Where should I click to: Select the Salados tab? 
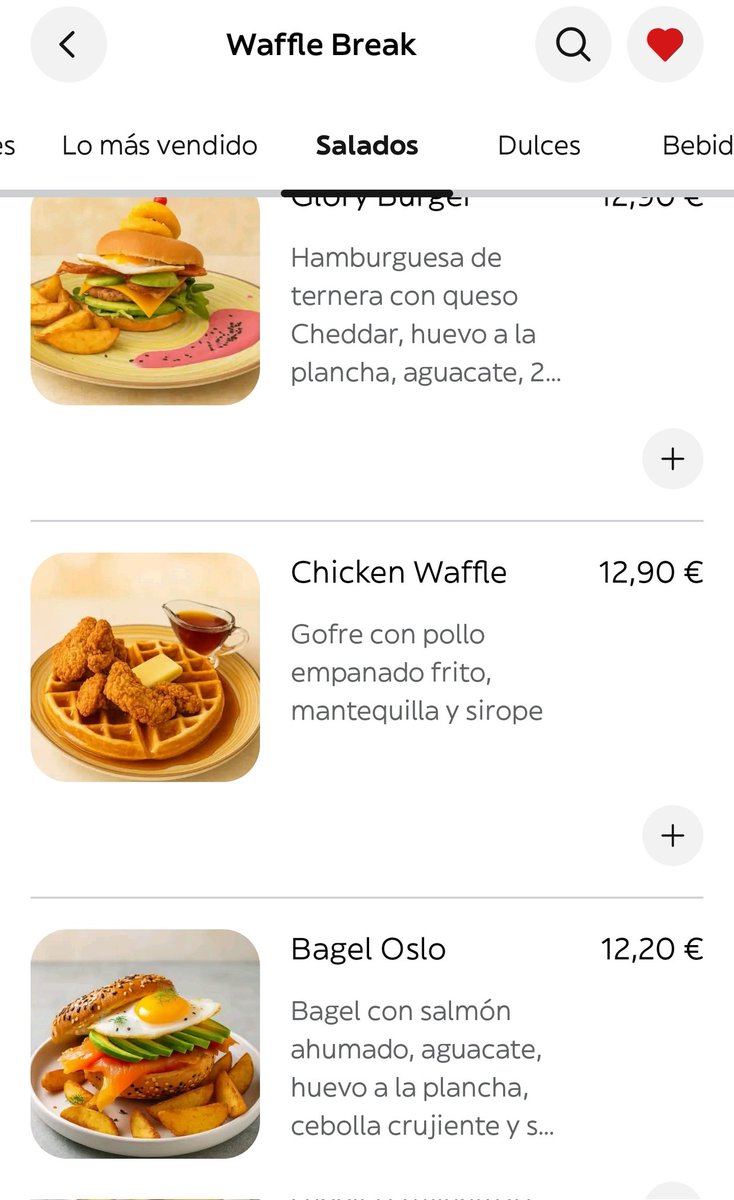tap(367, 146)
